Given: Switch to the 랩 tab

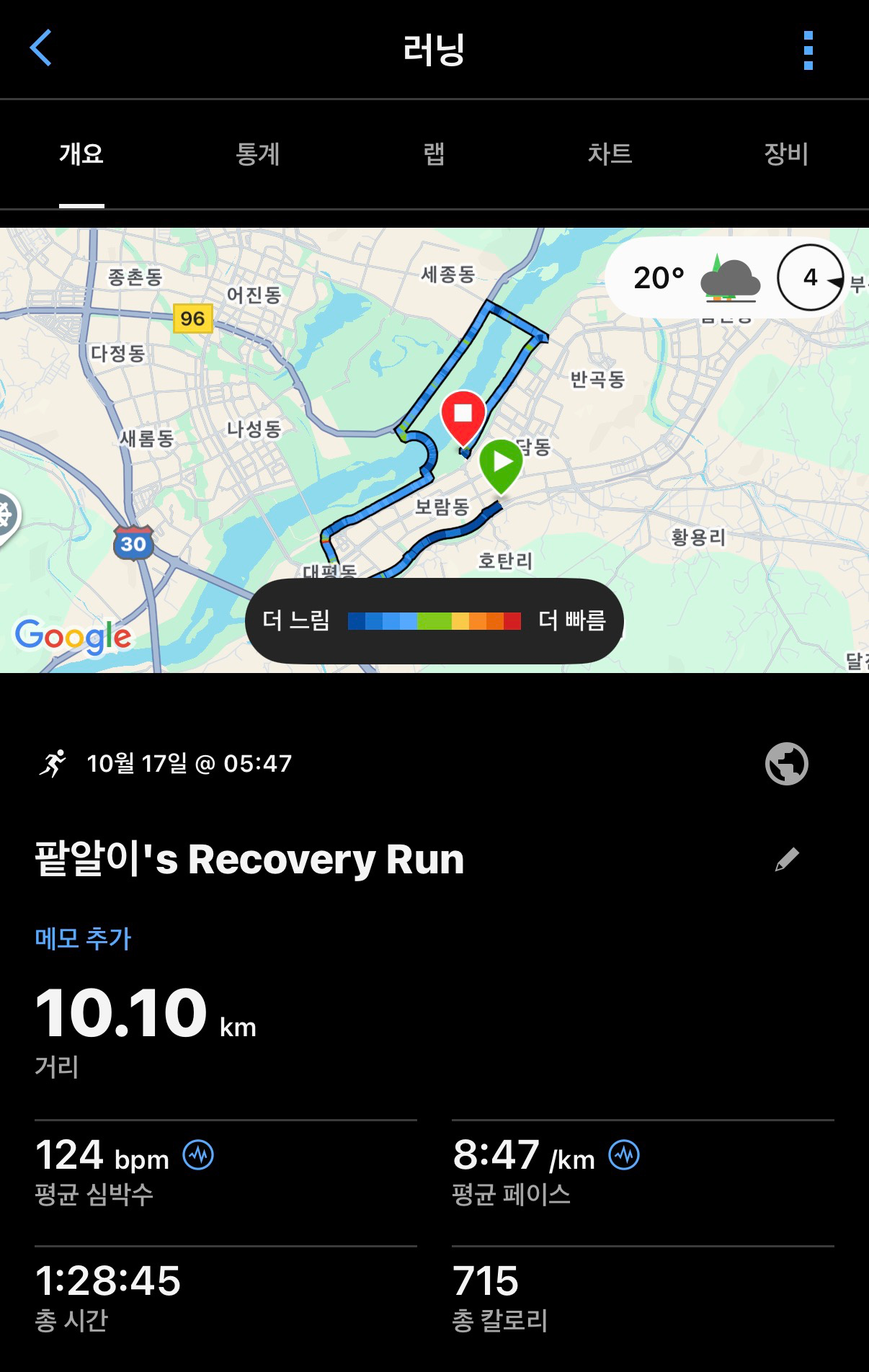Looking at the screenshot, I should tap(434, 153).
